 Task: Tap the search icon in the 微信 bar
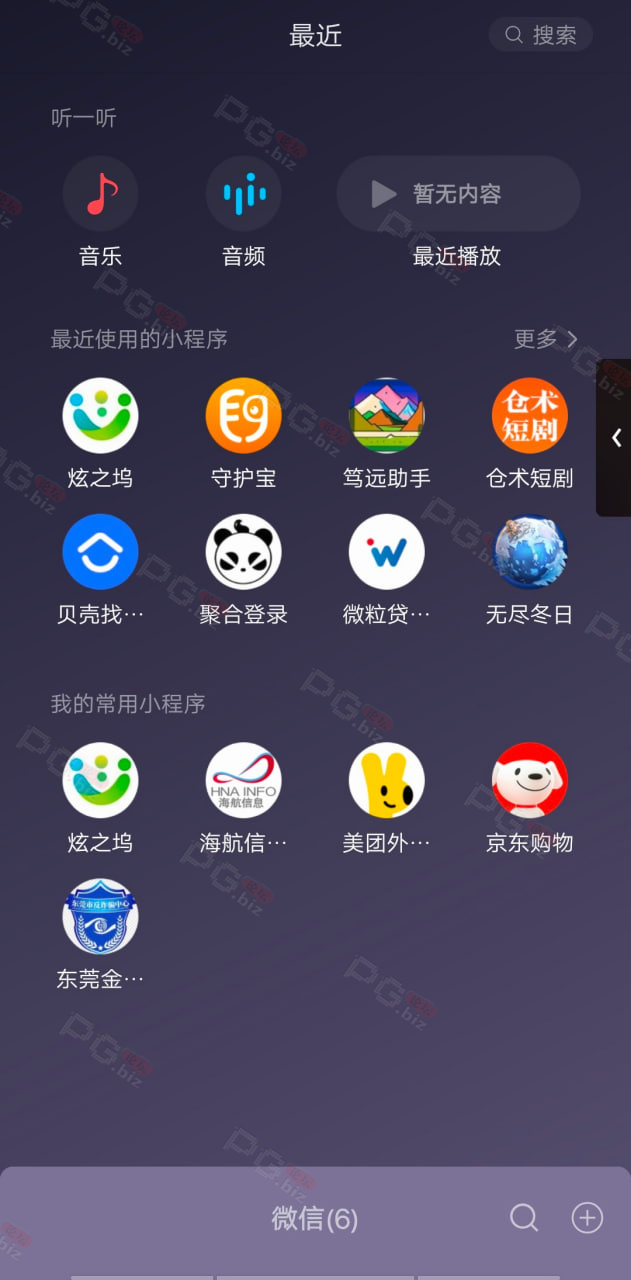(524, 1218)
